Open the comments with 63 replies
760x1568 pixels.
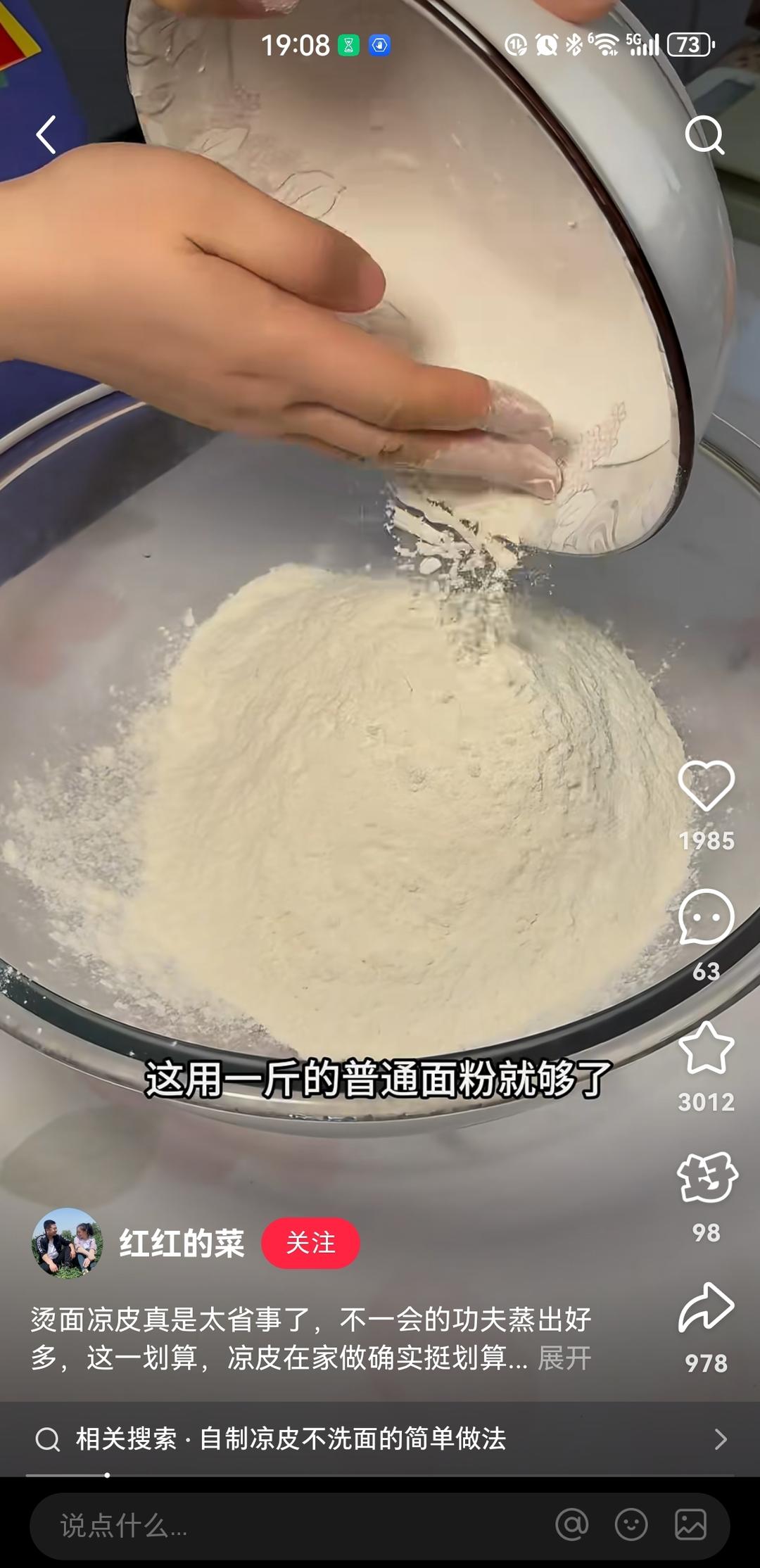coord(706,917)
